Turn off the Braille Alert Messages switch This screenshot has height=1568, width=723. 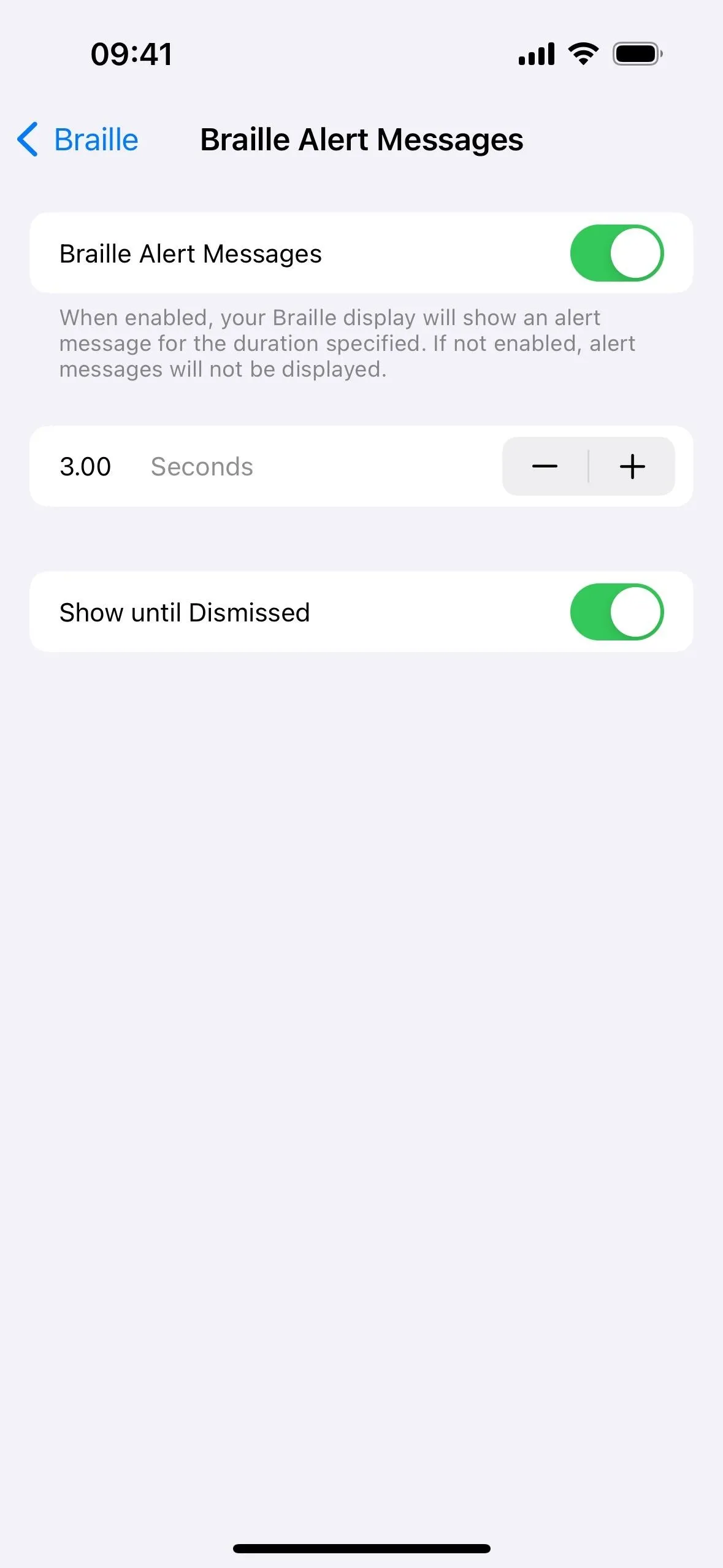coord(616,253)
